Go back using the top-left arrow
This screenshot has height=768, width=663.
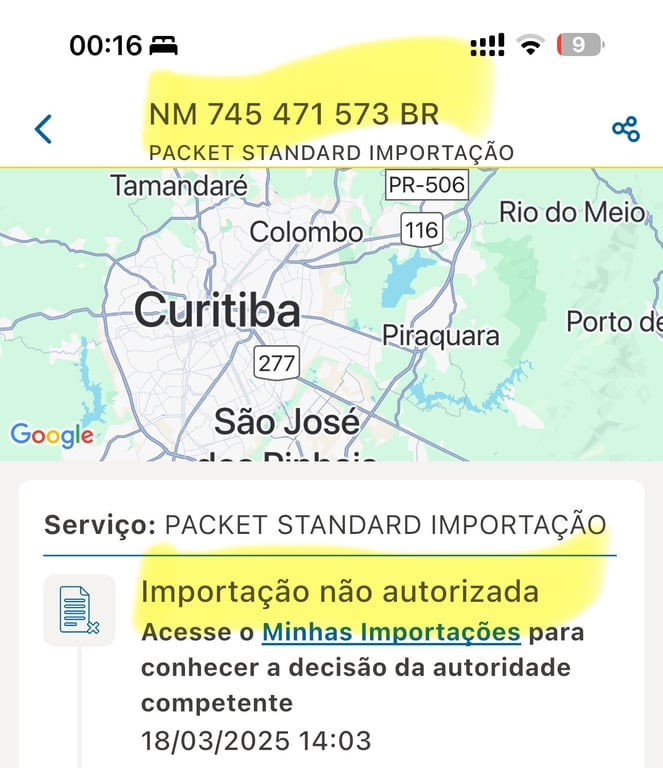pos(43,129)
